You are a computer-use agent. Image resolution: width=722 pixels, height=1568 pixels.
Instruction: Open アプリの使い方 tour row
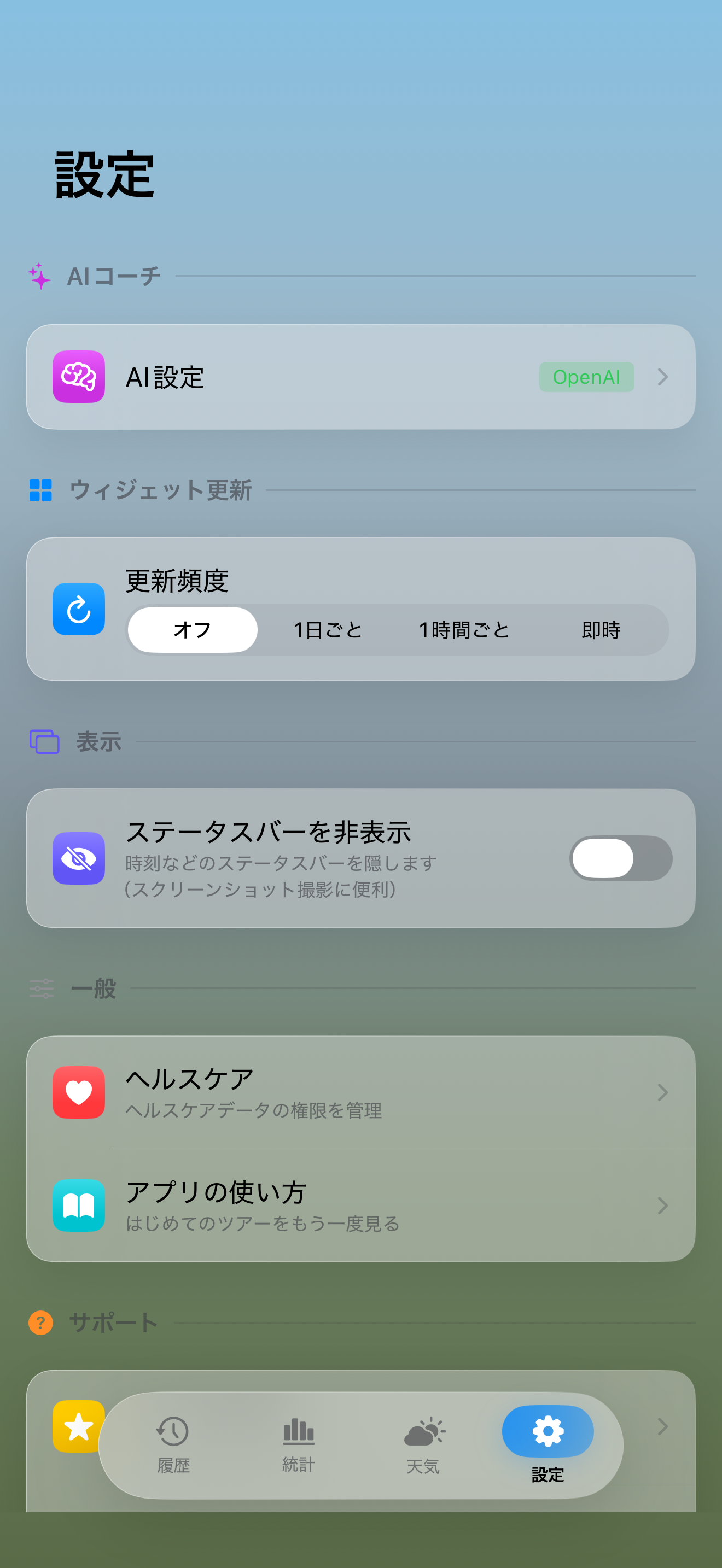pyautogui.click(x=361, y=1206)
